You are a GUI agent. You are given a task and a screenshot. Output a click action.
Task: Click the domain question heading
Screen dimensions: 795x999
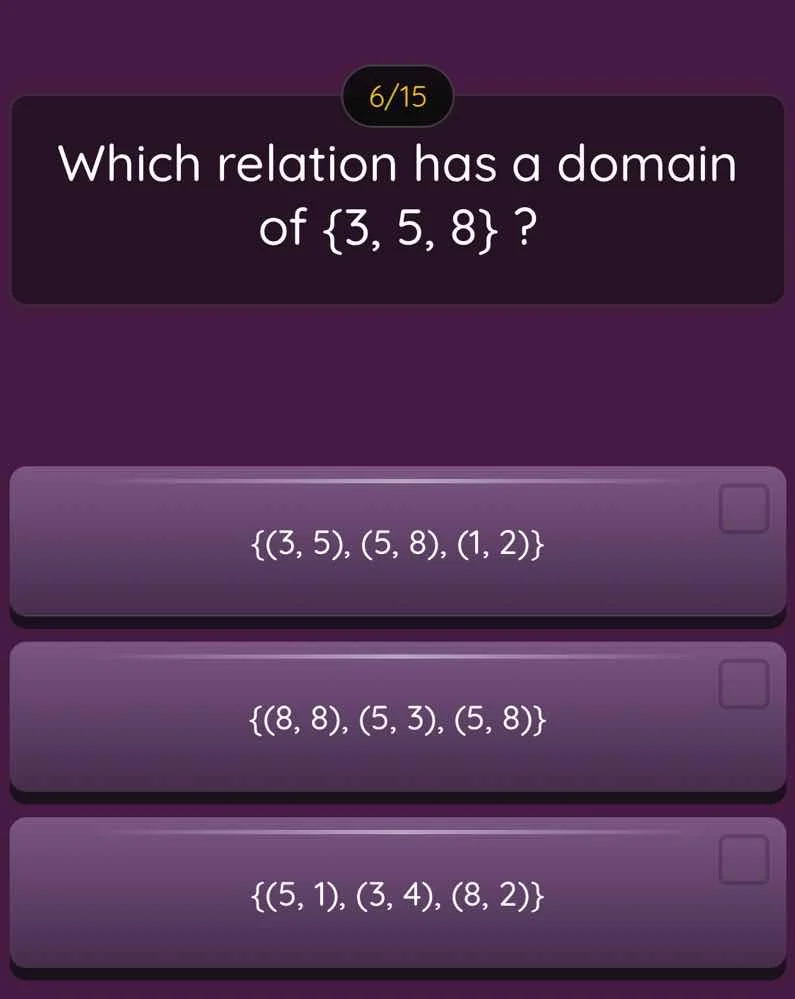click(397, 195)
